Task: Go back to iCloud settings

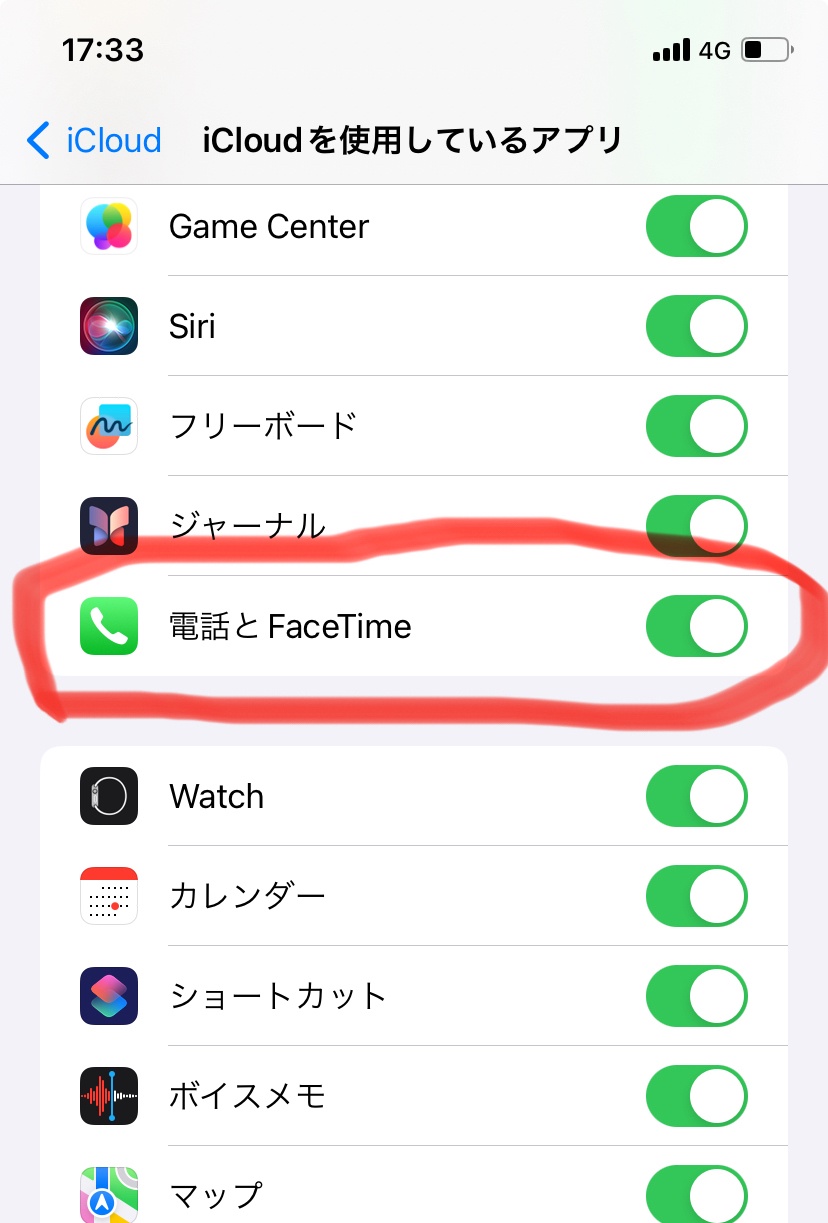Action: click(x=95, y=140)
